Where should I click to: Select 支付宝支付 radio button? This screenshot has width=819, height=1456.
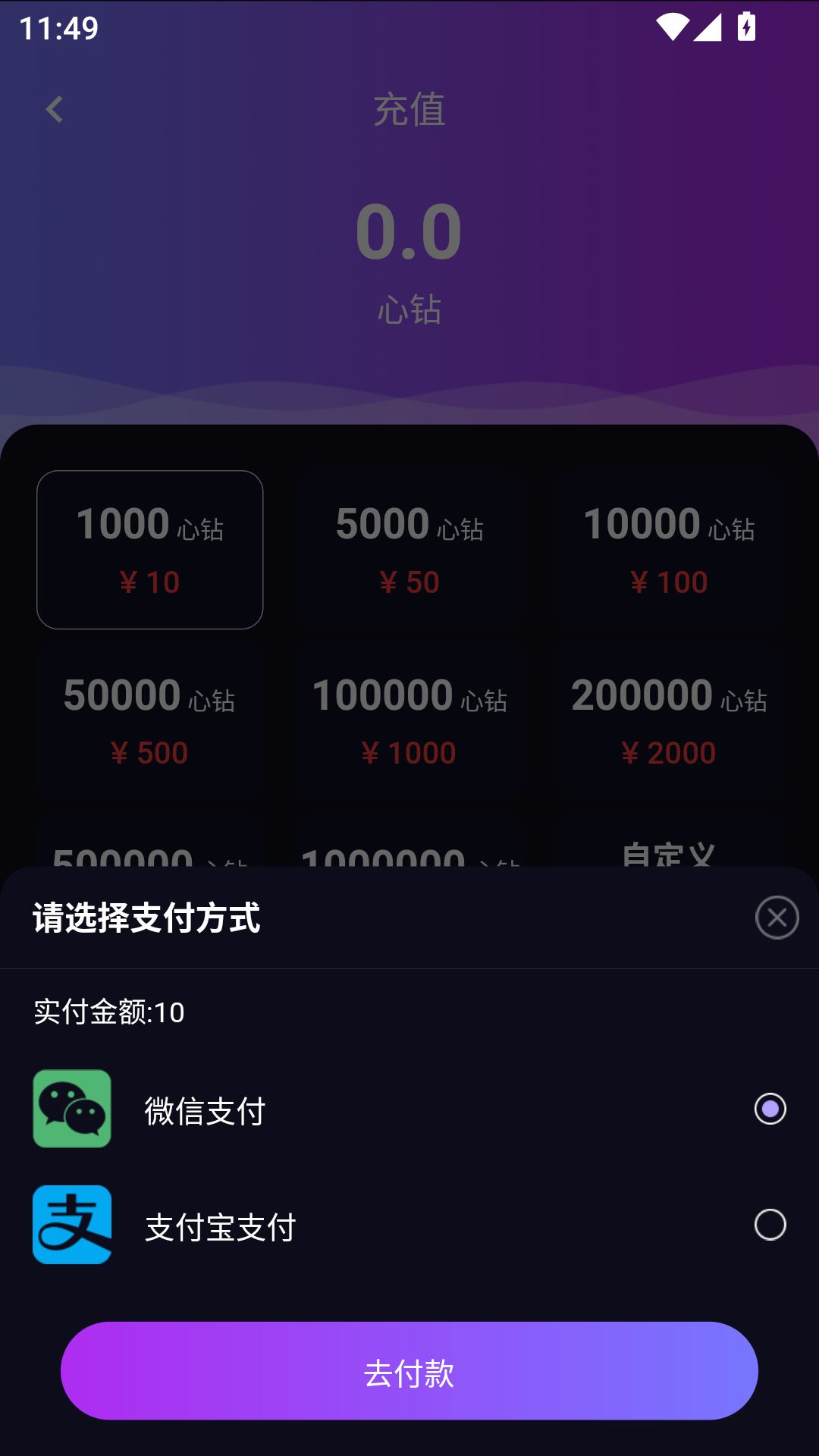pyautogui.click(x=770, y=1224)
